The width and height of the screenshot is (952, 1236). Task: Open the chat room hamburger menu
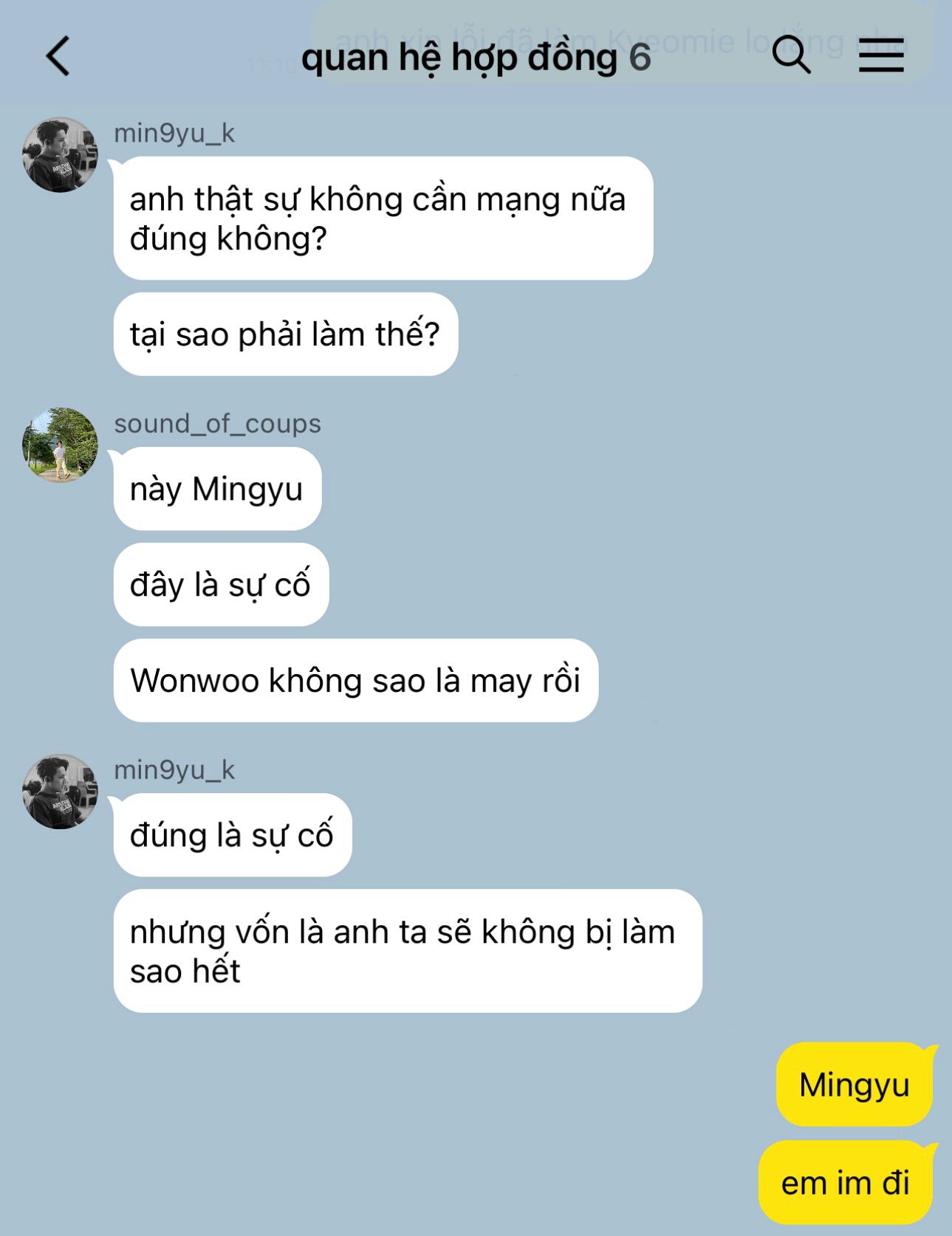point(880,55)
